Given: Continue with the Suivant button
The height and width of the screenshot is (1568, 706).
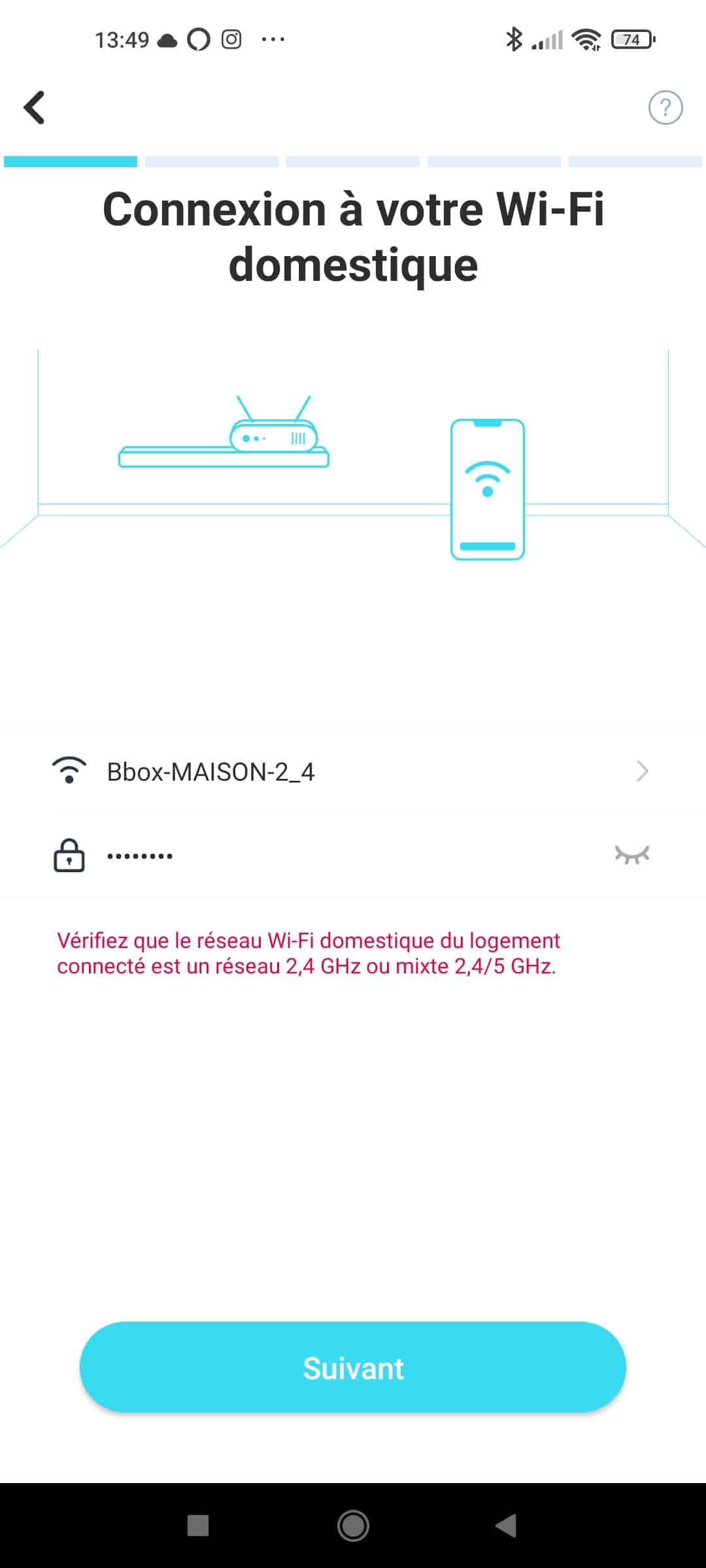Looking at the screenshot, I should pyautogui.click(x=353, y=1367).
